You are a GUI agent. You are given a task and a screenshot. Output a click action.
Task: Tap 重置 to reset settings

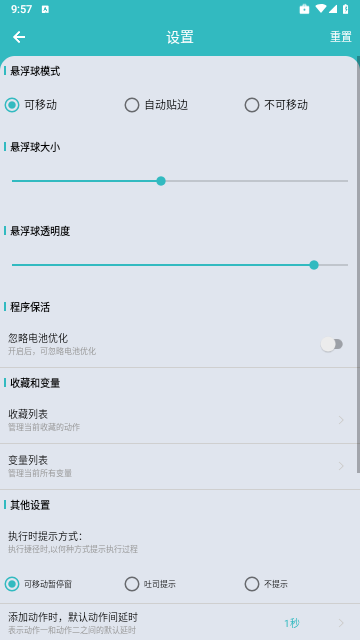click(341, 37)
